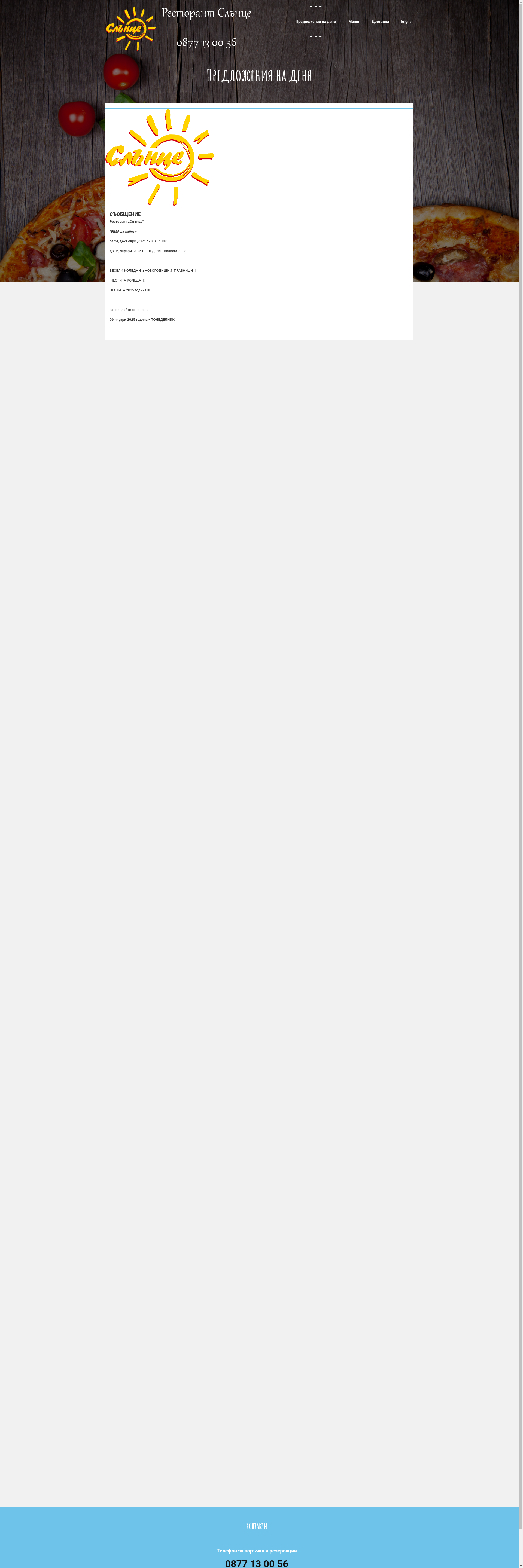Go to the Доставка page
This screenshot has height=1568, width=523.
click(380, 21)
